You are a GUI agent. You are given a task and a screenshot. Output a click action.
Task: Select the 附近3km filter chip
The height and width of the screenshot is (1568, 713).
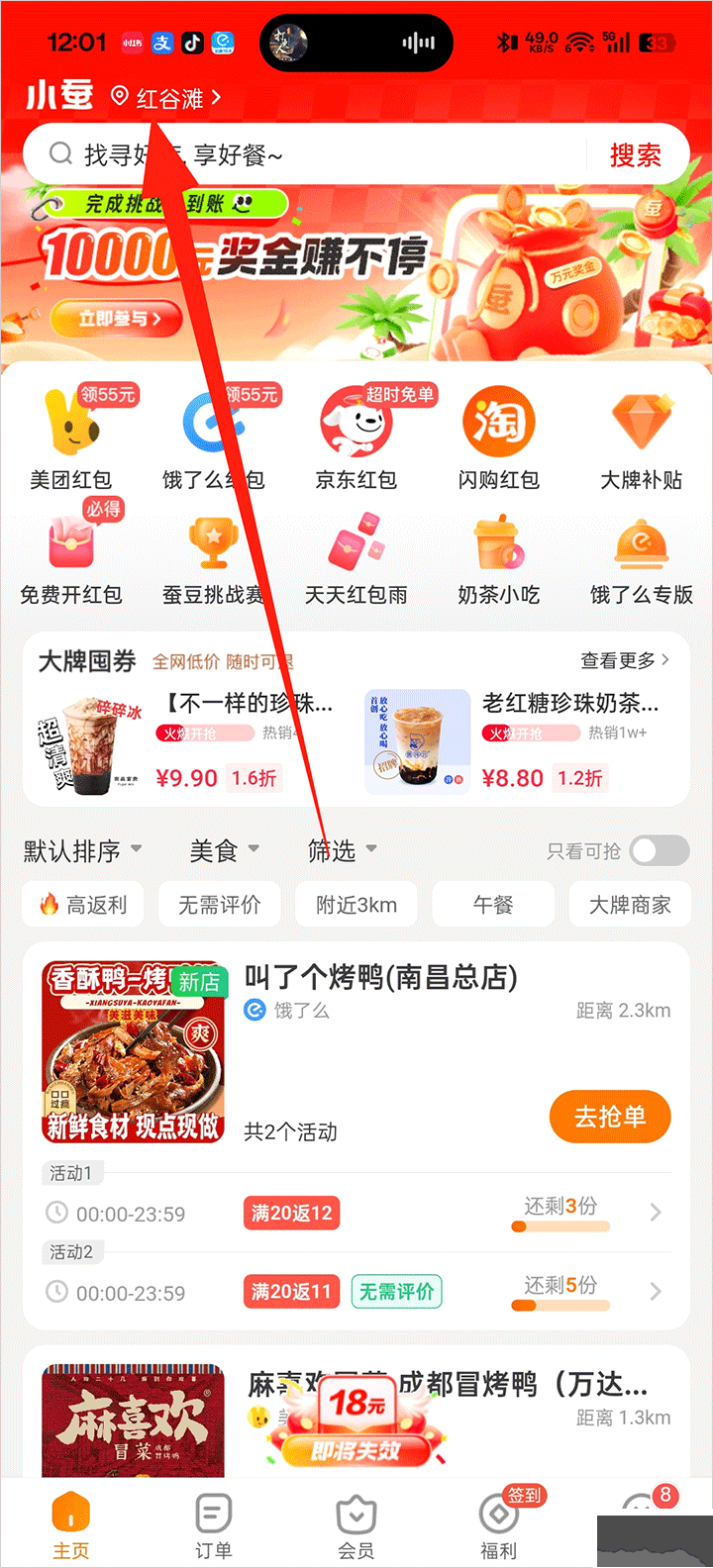[x=356, y=905]
